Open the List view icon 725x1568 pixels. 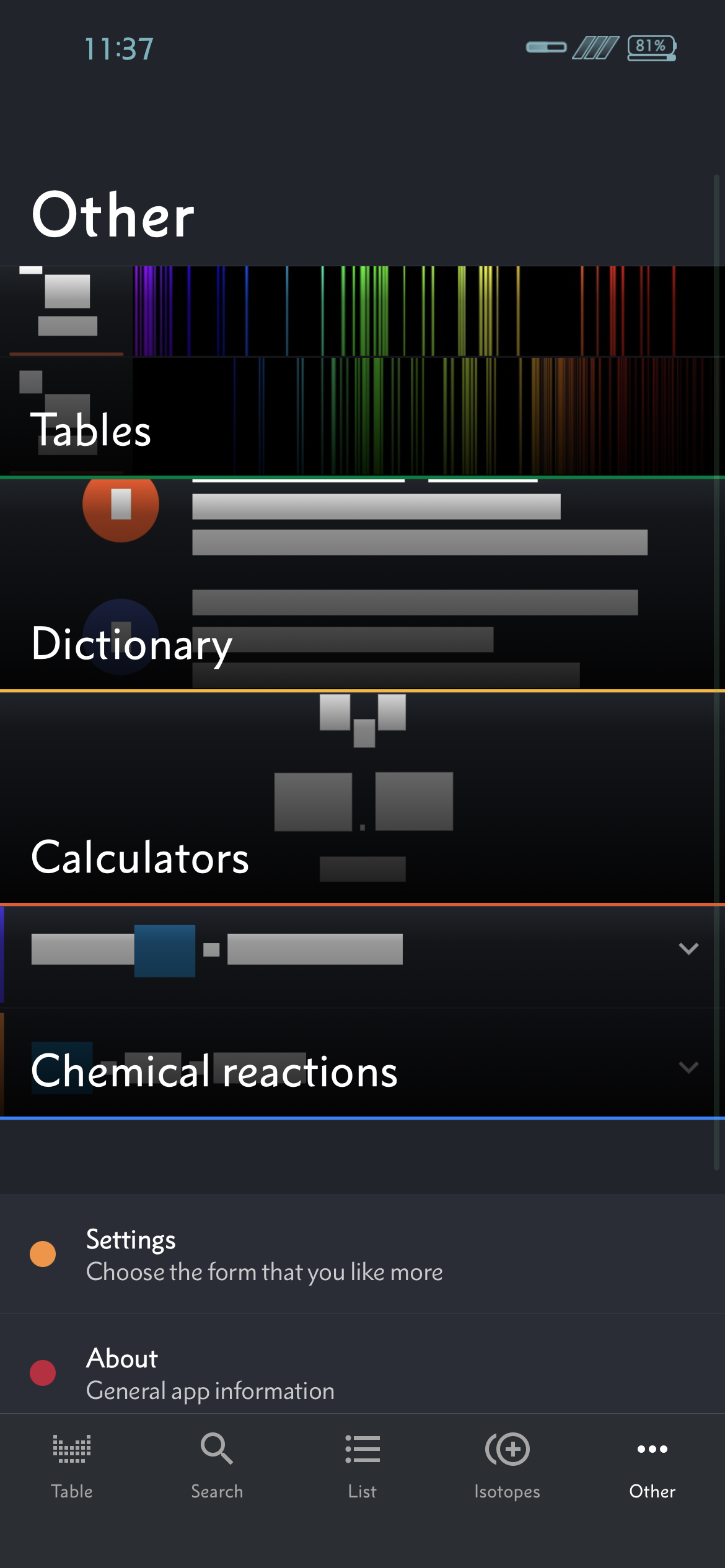tap(362, 1449)
